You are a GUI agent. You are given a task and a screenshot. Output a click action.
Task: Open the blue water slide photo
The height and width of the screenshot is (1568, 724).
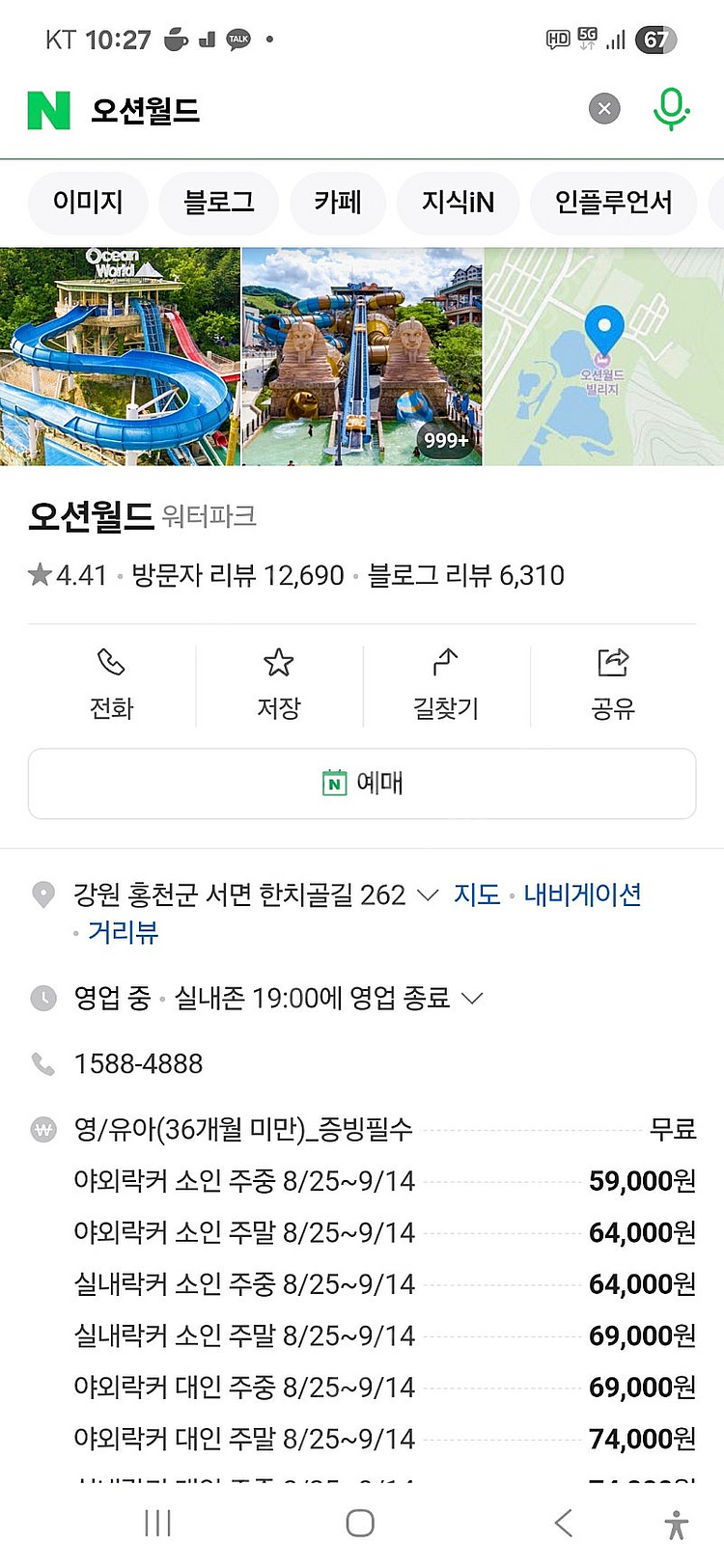[x=120, y=357]
